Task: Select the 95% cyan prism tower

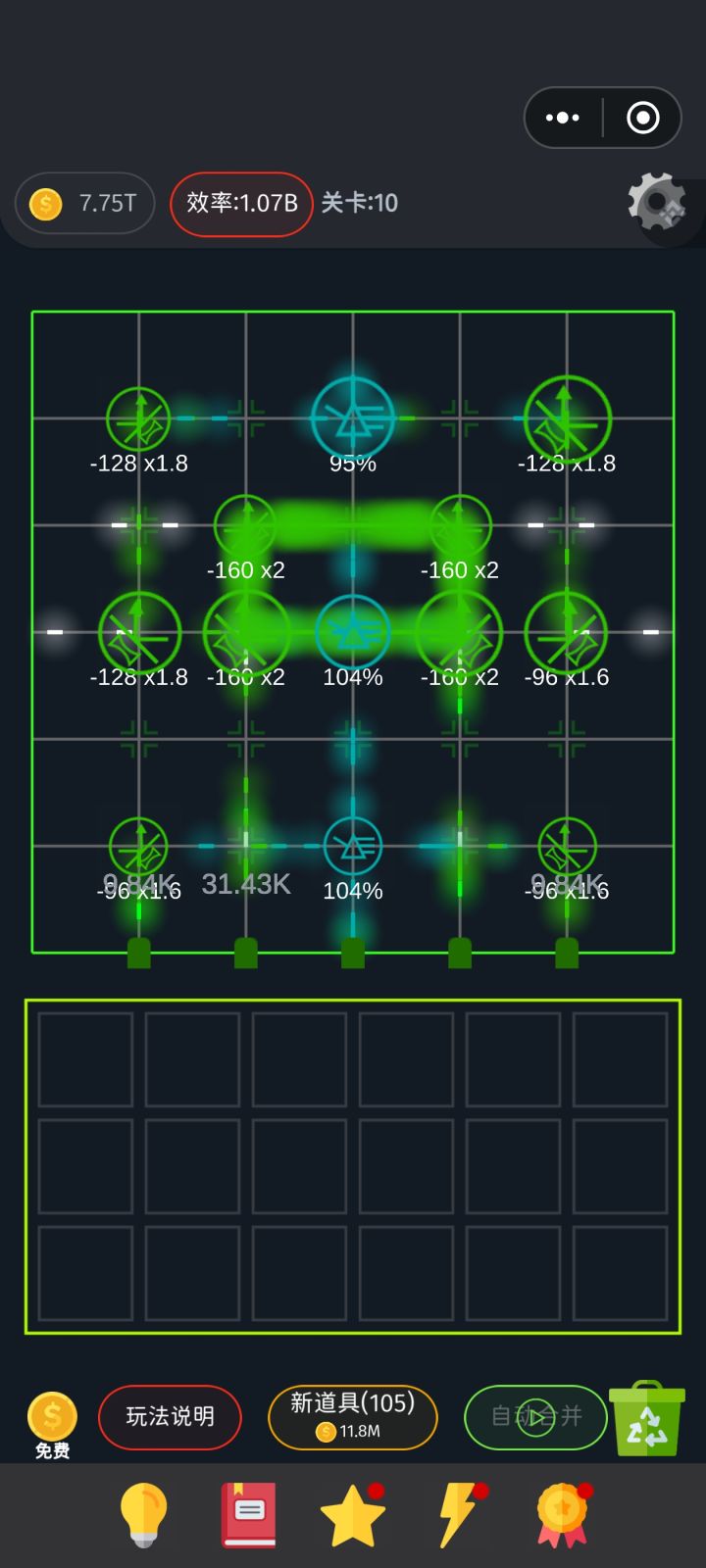Action: click(353, 416)
